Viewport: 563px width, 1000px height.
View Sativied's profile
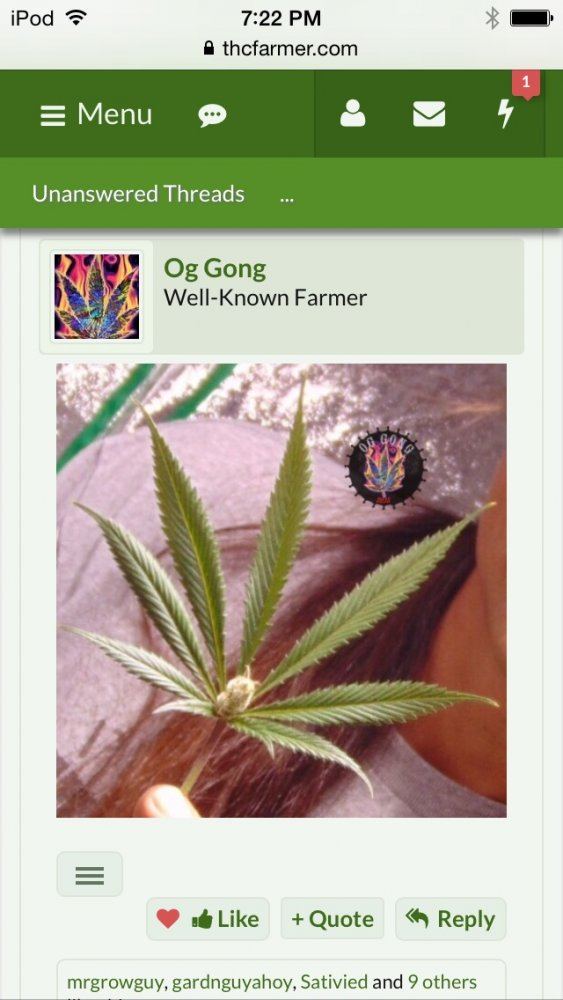334,981
